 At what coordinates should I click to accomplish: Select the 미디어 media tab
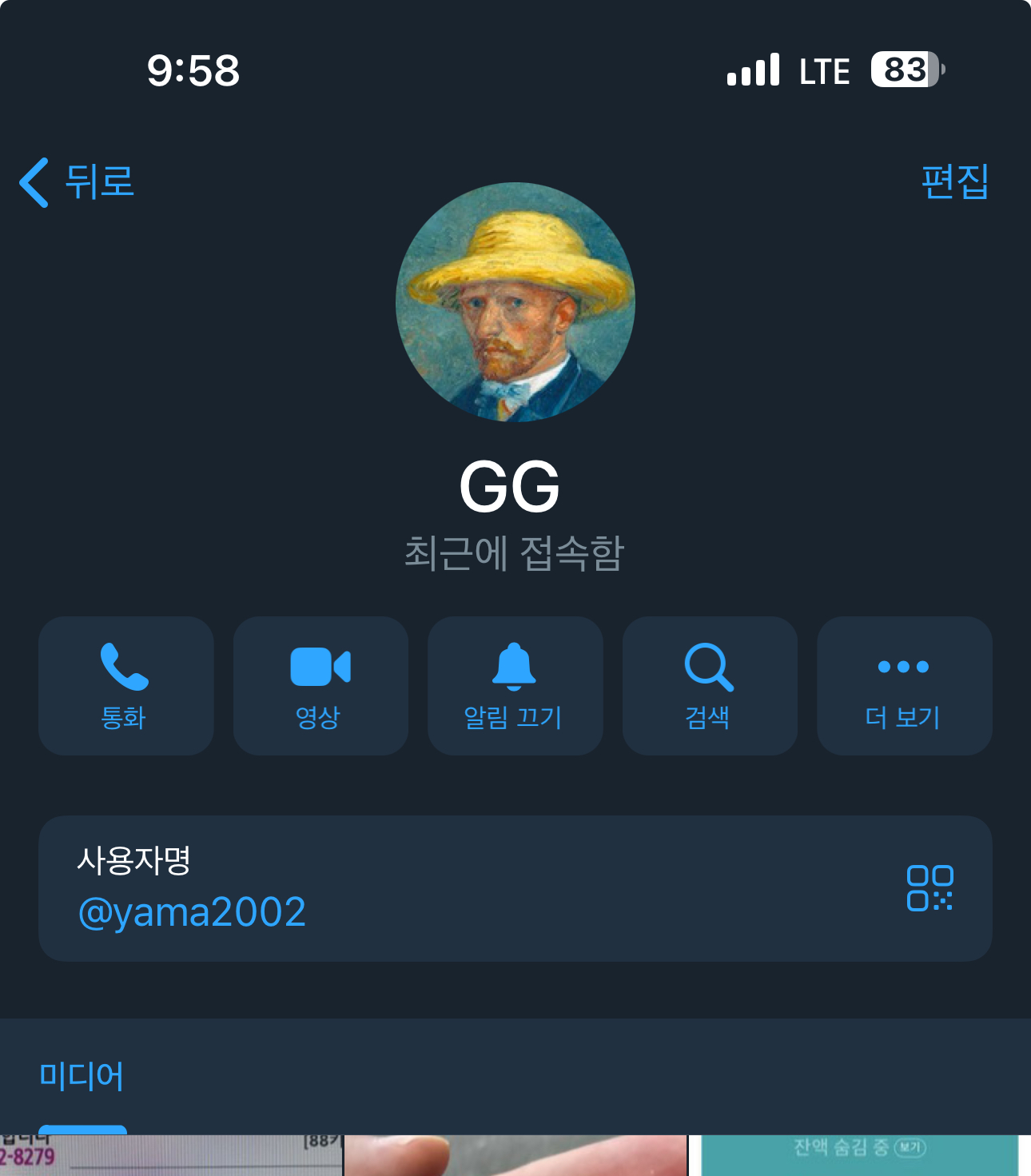82,1076
